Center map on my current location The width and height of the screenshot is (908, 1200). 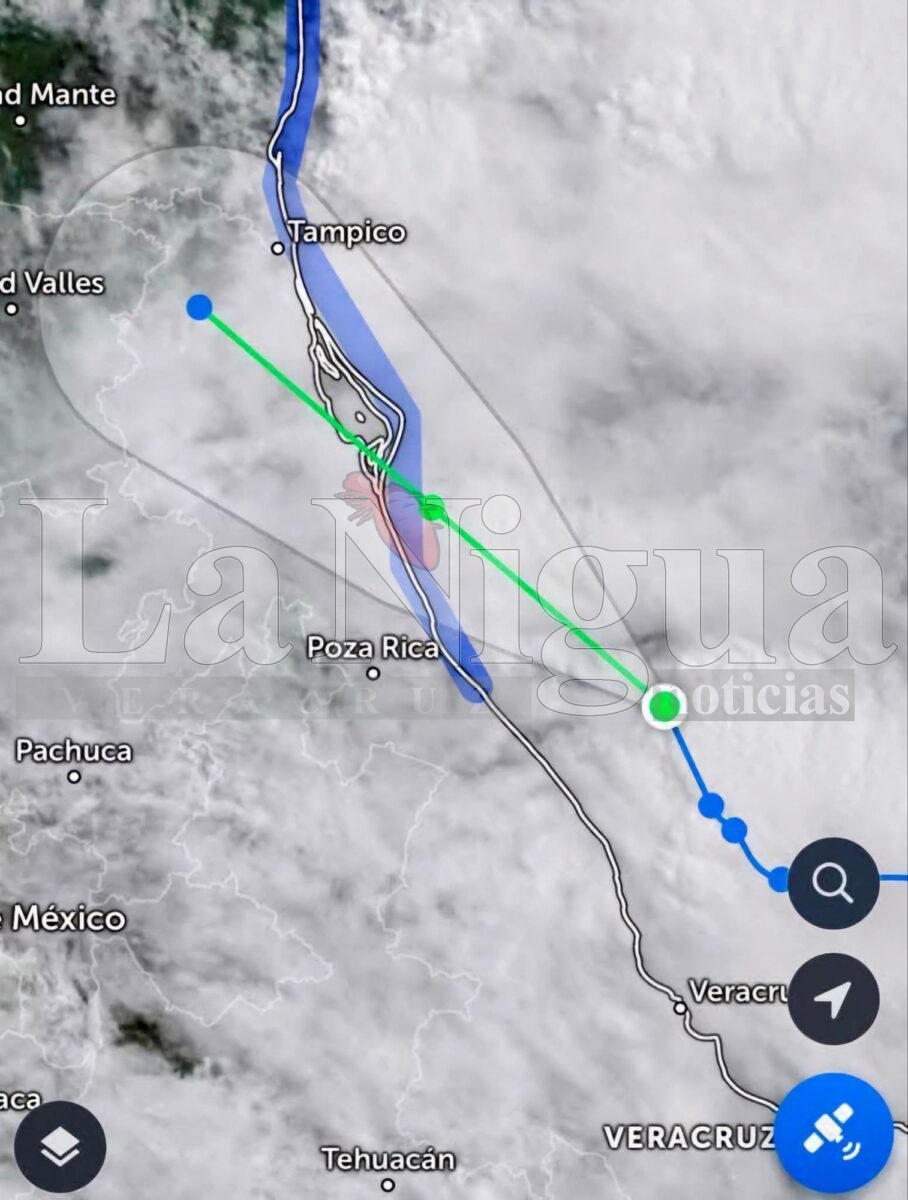tap(833, 998)
